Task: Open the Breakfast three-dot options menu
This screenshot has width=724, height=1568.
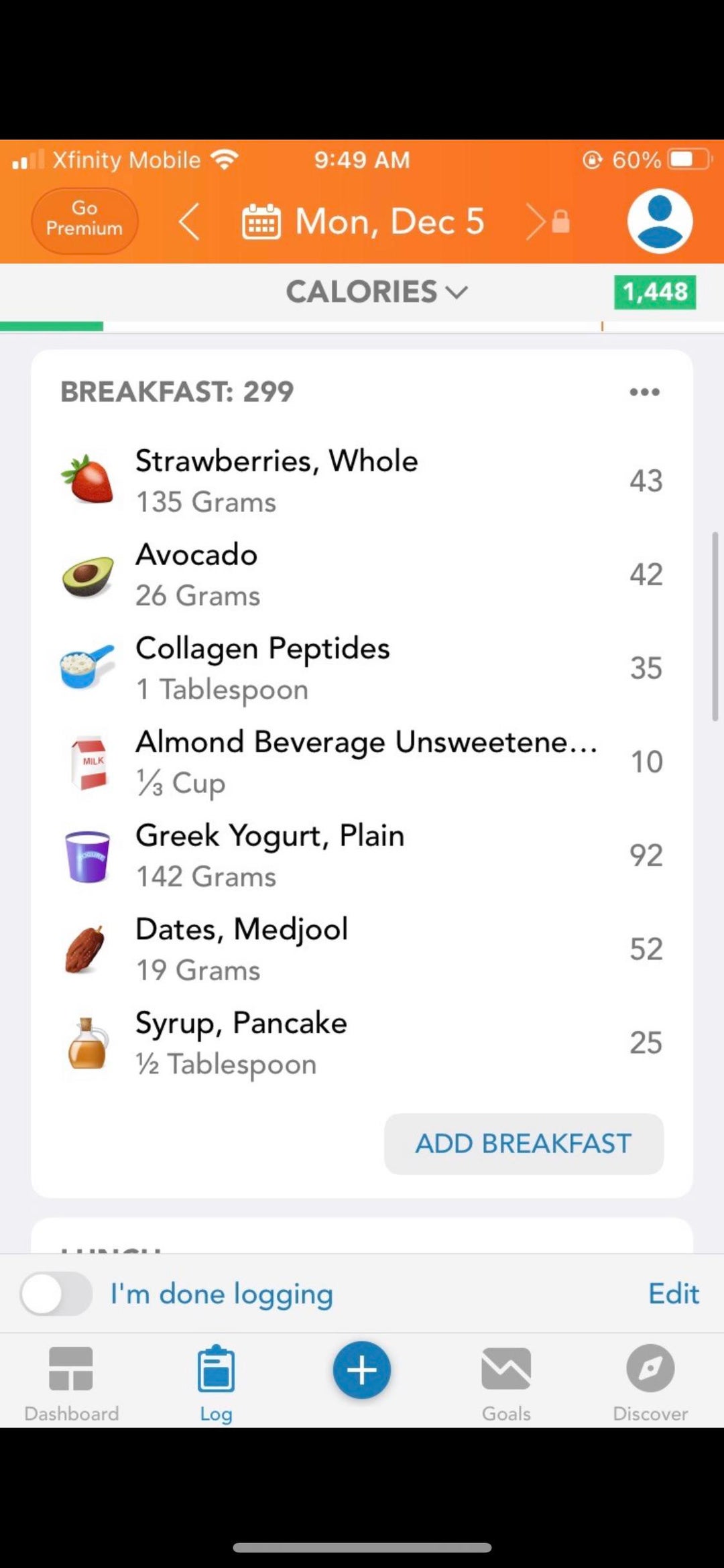Action: 644,392
